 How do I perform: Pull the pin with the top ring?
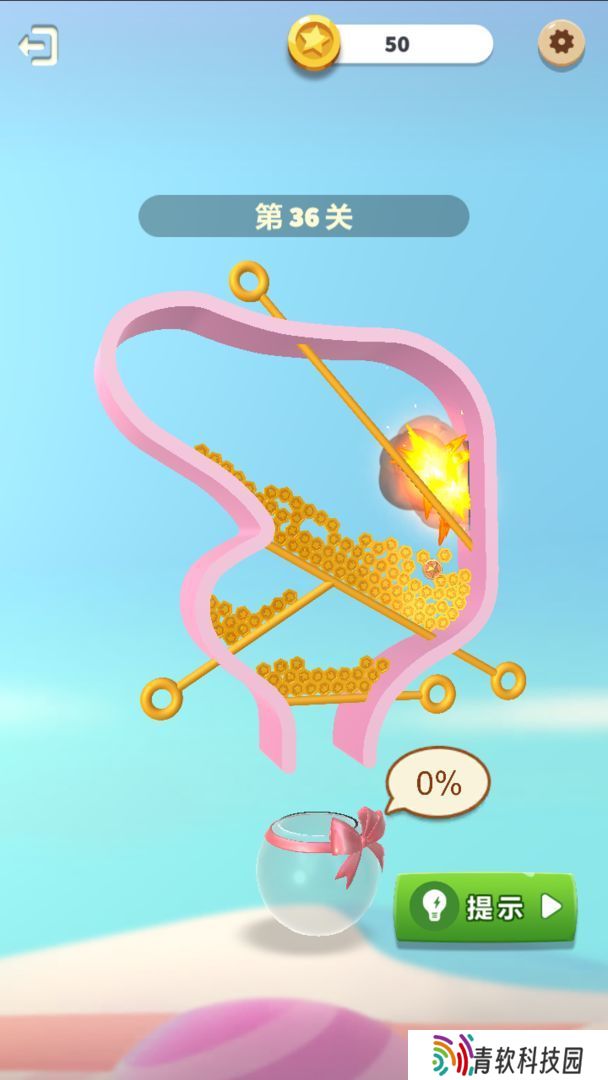pos(249,280)
